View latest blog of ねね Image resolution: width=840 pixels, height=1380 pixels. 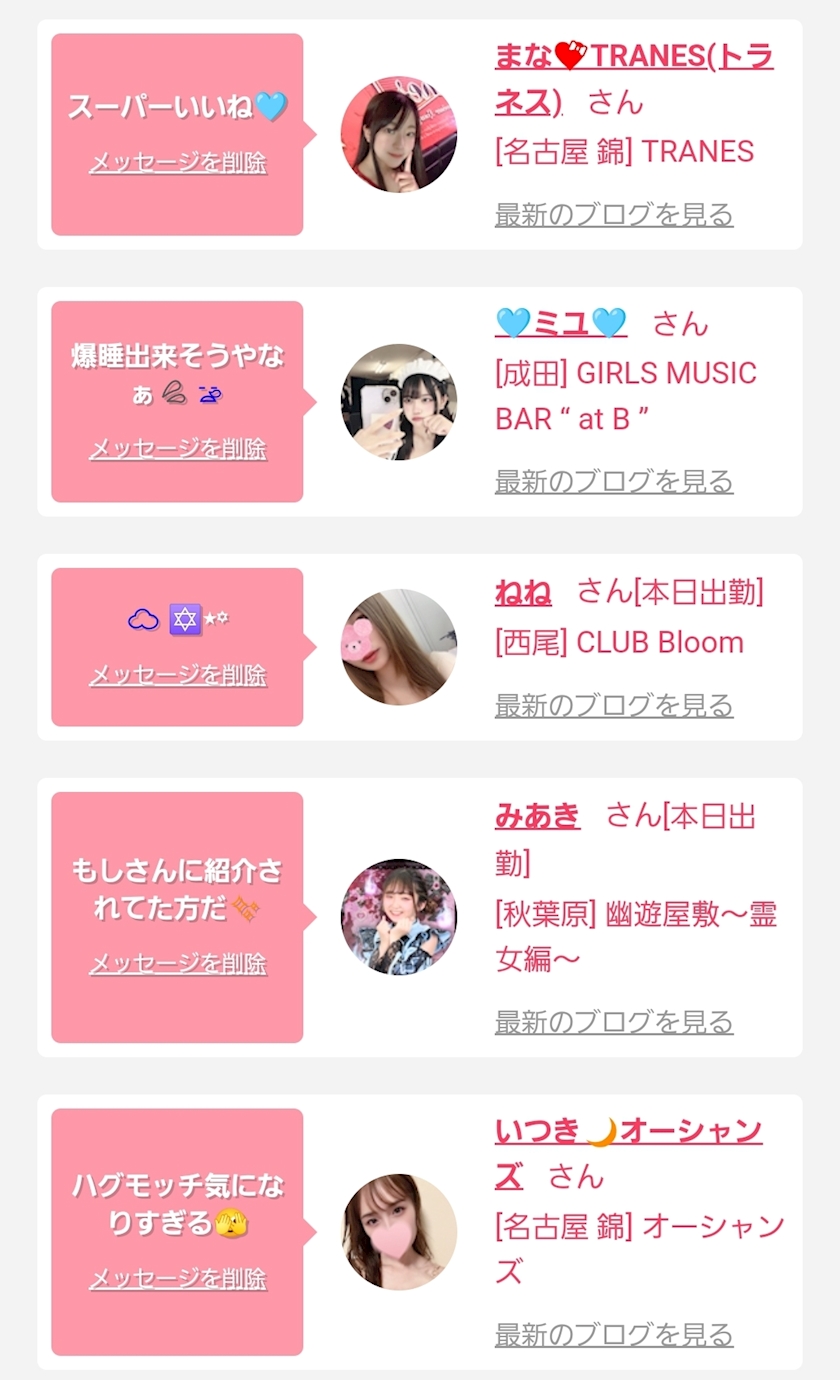pos(614,705)
